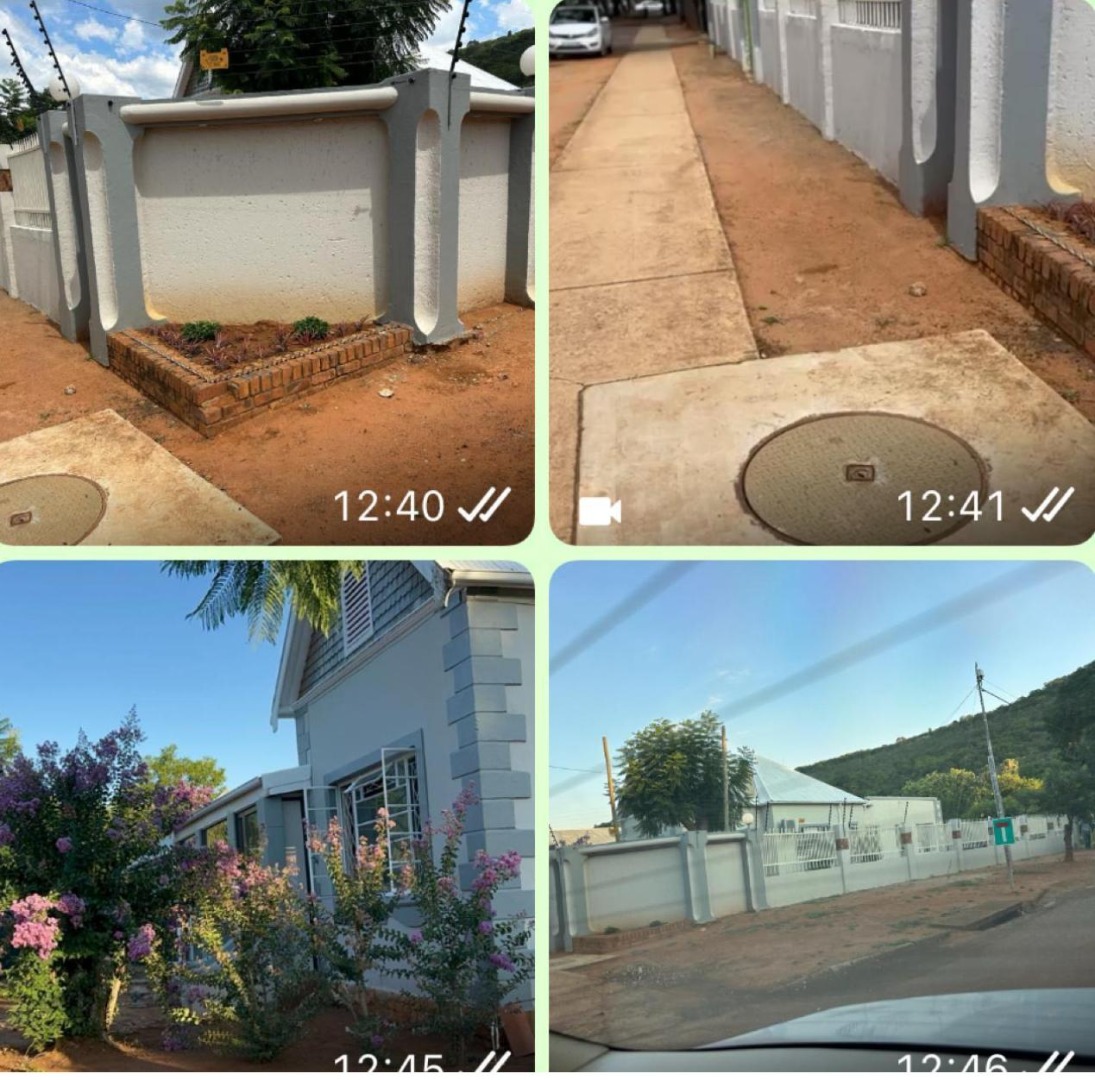Screen dimensions: 1095x1080
Task: View the photo sent at 12:46
Action: pos(822,815)
